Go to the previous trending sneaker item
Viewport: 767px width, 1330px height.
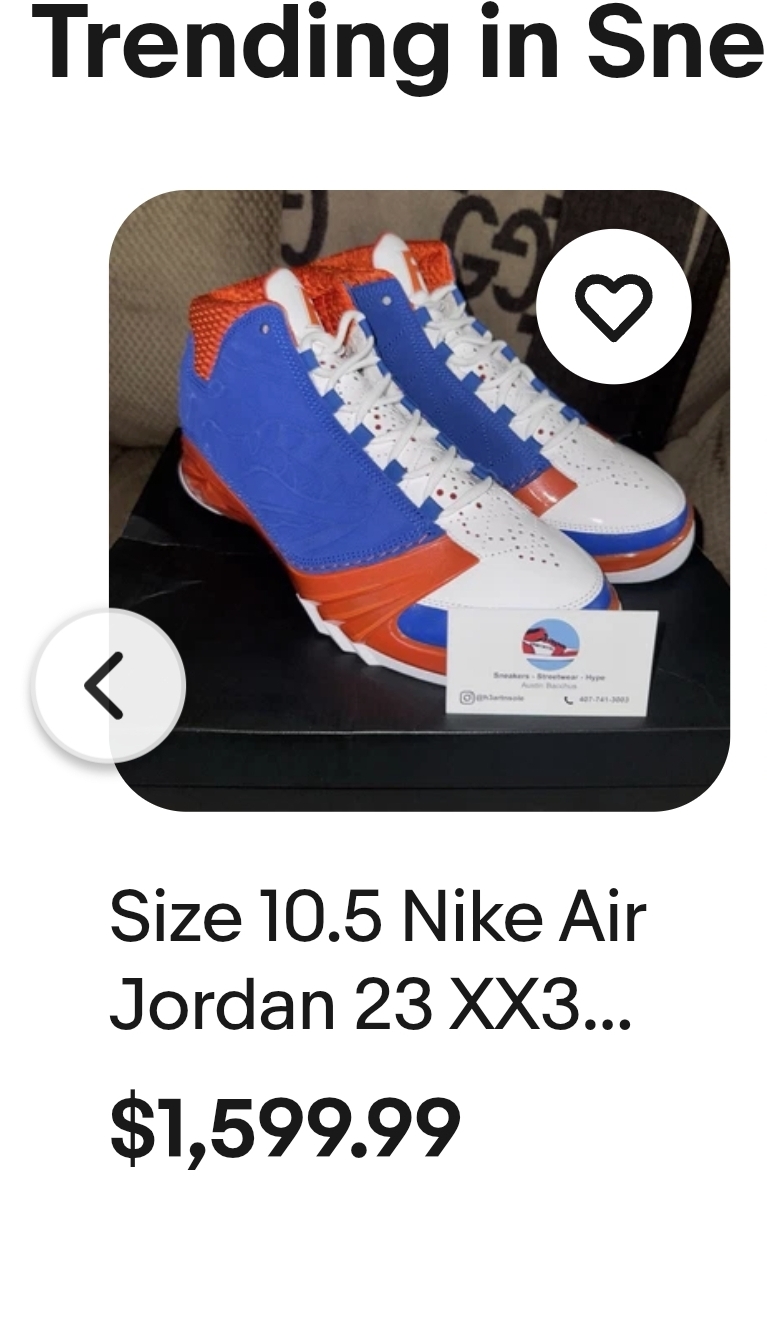click(110, 686)
